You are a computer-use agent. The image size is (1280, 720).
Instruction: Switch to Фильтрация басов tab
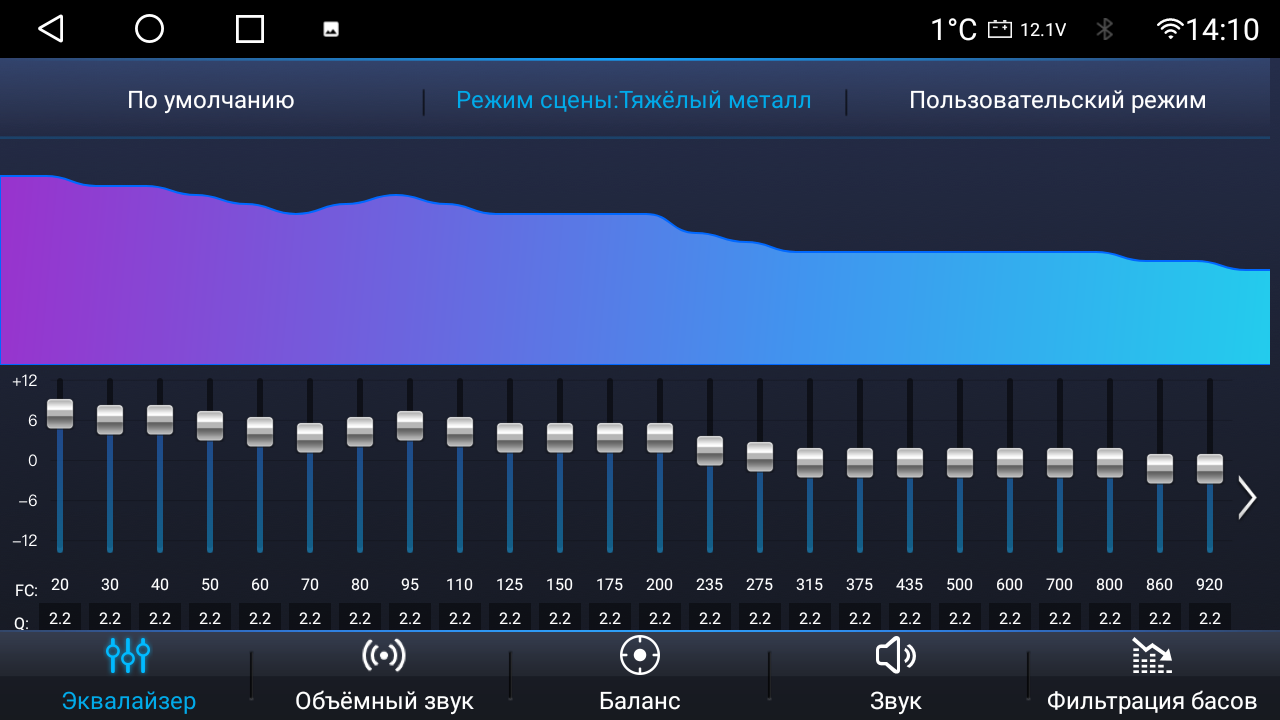[x=1152, y=676]
